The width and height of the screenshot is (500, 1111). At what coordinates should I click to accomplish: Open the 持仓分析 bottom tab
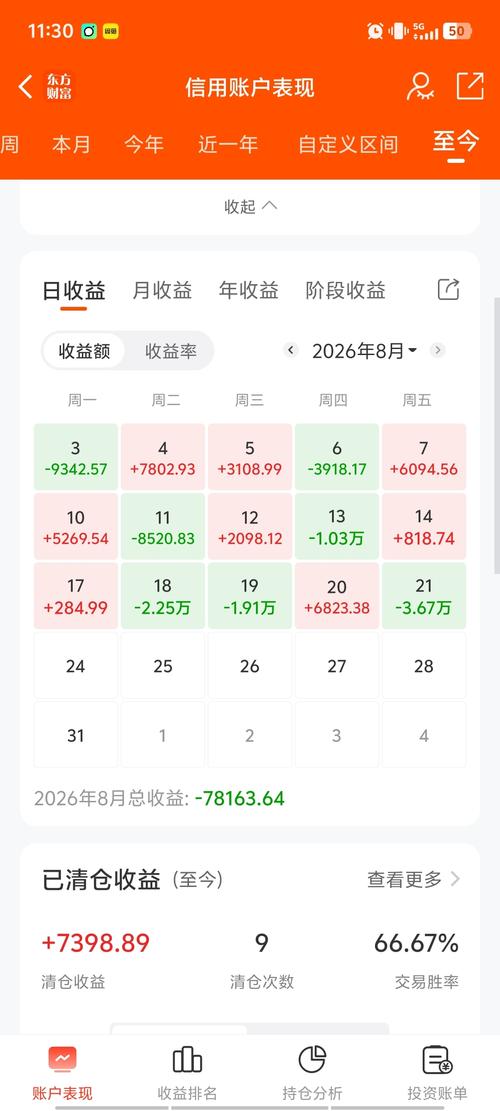[312, 1073]
